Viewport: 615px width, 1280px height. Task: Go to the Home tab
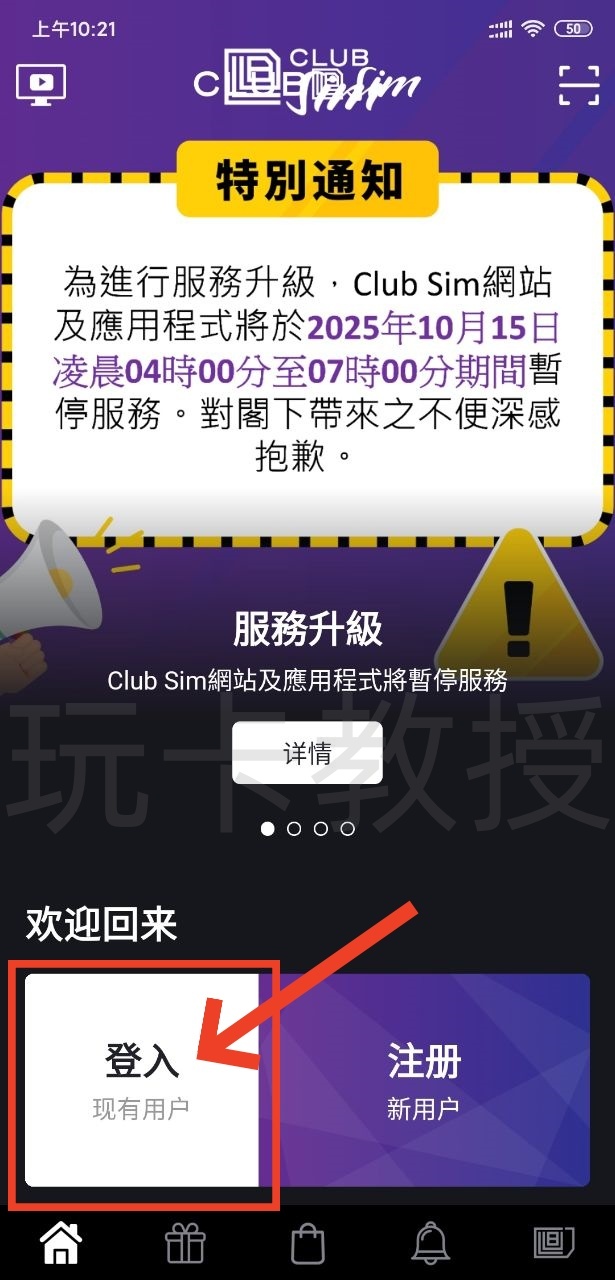pos(60,1243)
